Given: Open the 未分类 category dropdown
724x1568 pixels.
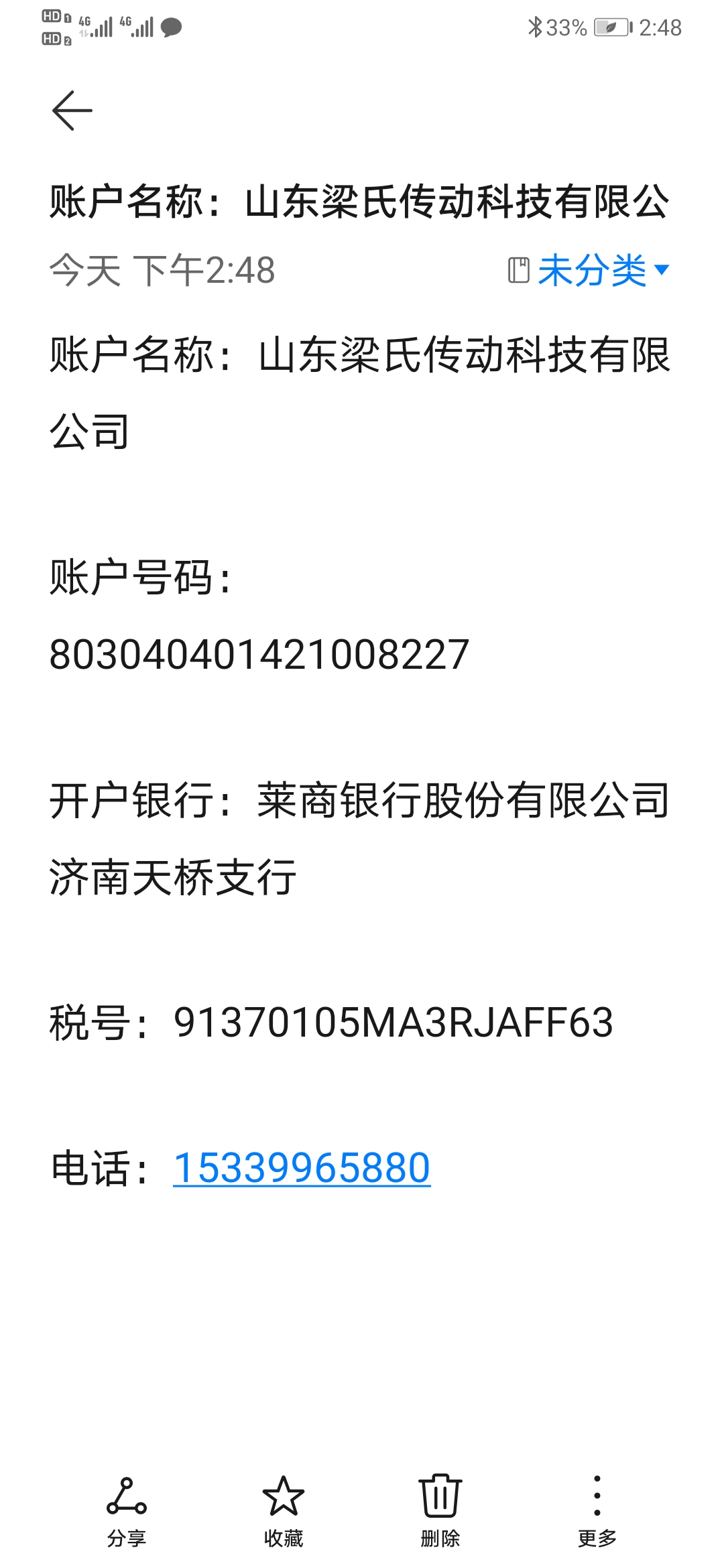Looking at the screenshot, I should 590,271.
